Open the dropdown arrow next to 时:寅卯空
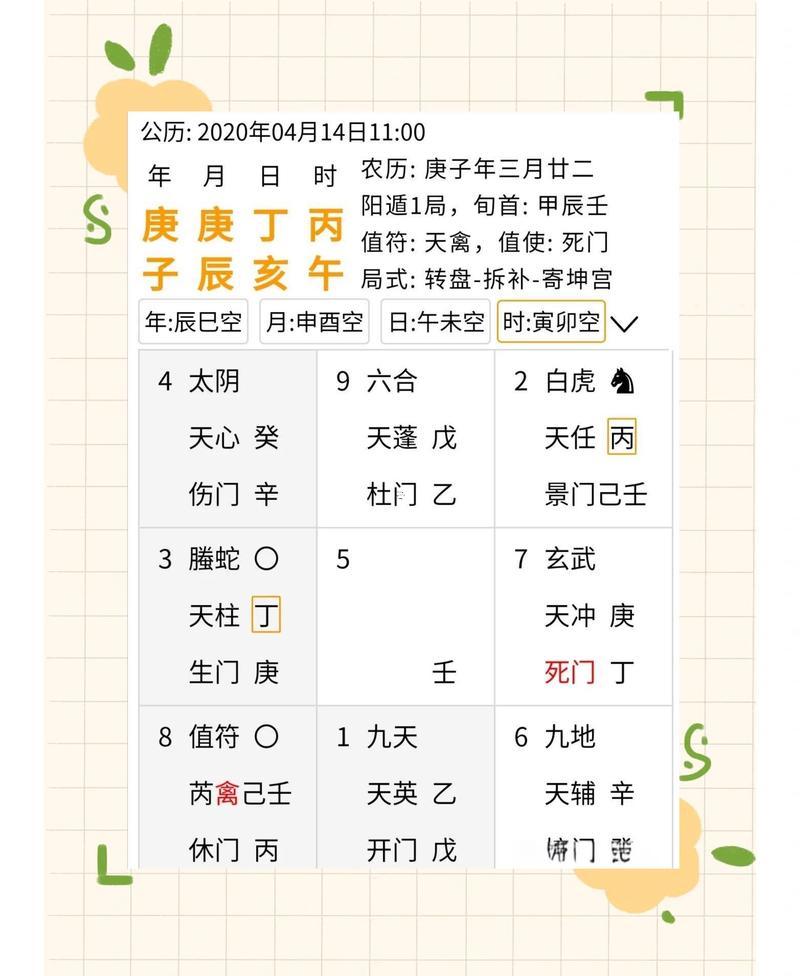 coord(627,322)
